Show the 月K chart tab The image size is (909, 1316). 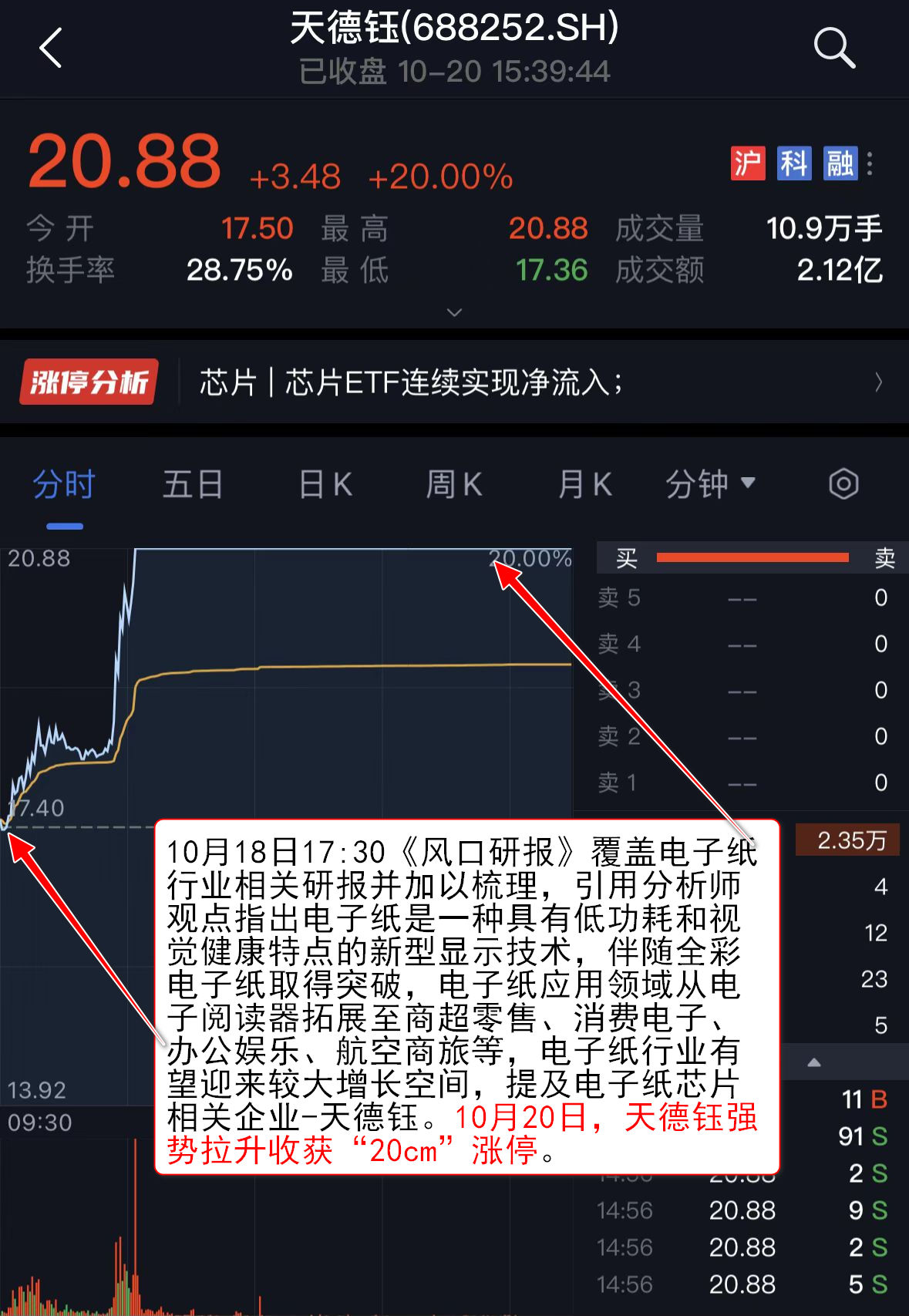584,485
